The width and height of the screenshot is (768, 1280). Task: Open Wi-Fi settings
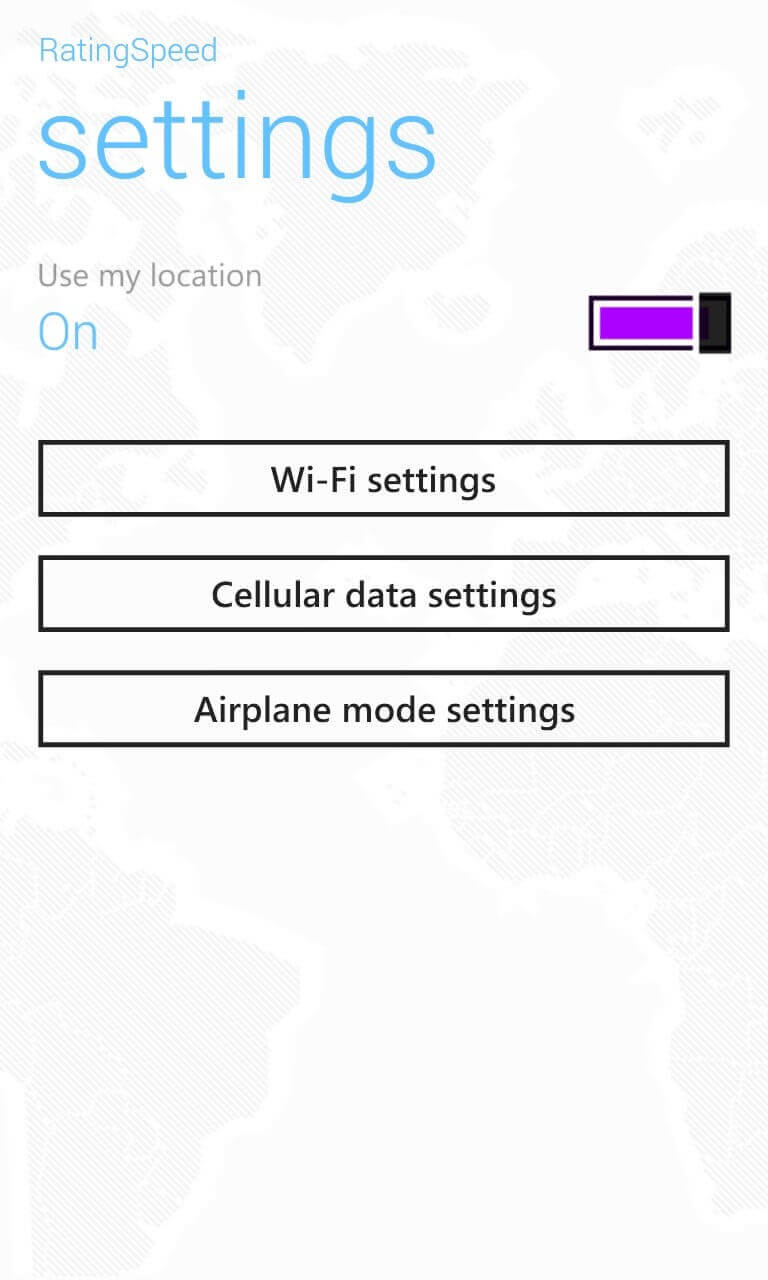tap(383, 479)
